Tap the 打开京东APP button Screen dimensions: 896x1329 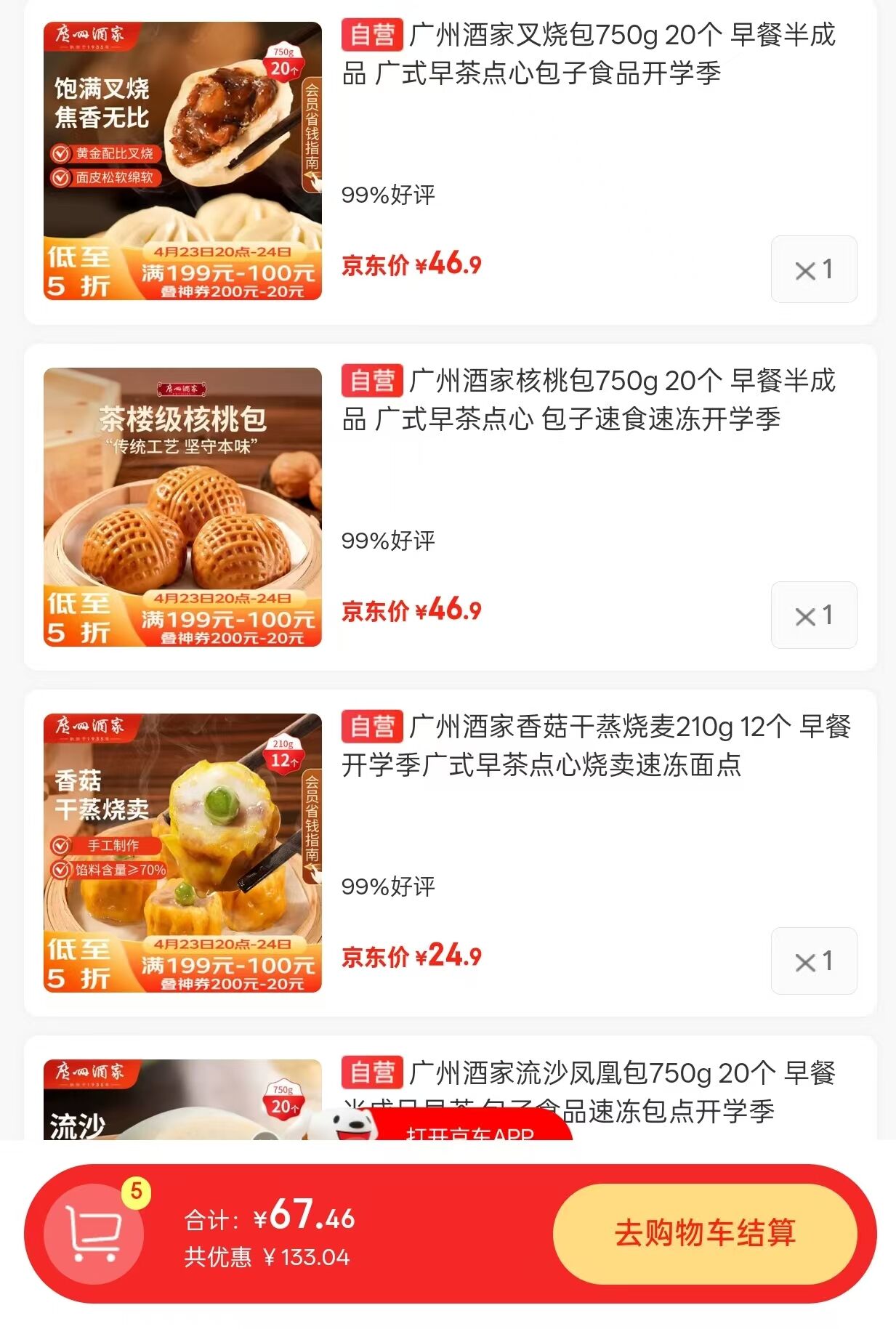click(x=469, y=1130)
